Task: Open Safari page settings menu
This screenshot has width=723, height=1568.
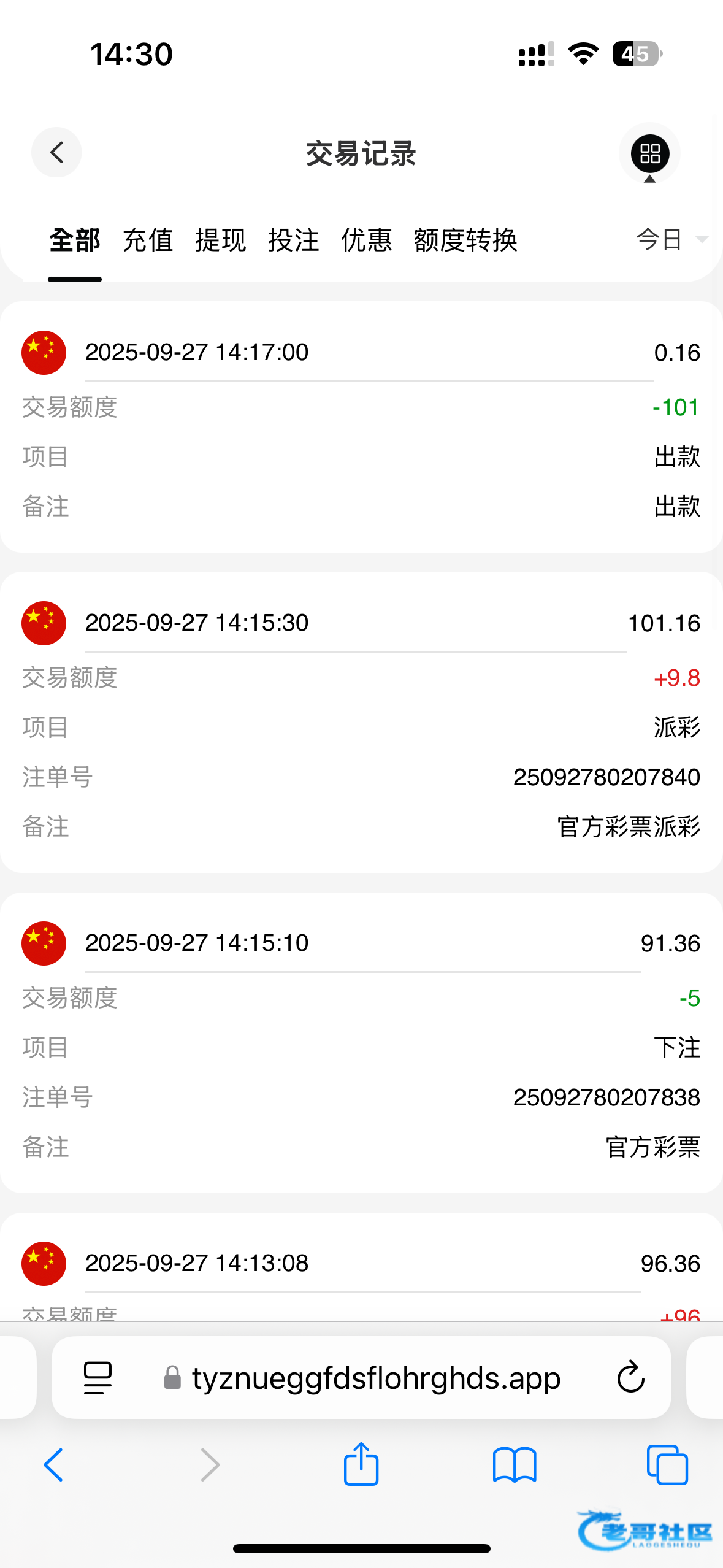Action: coord(98,1378)
